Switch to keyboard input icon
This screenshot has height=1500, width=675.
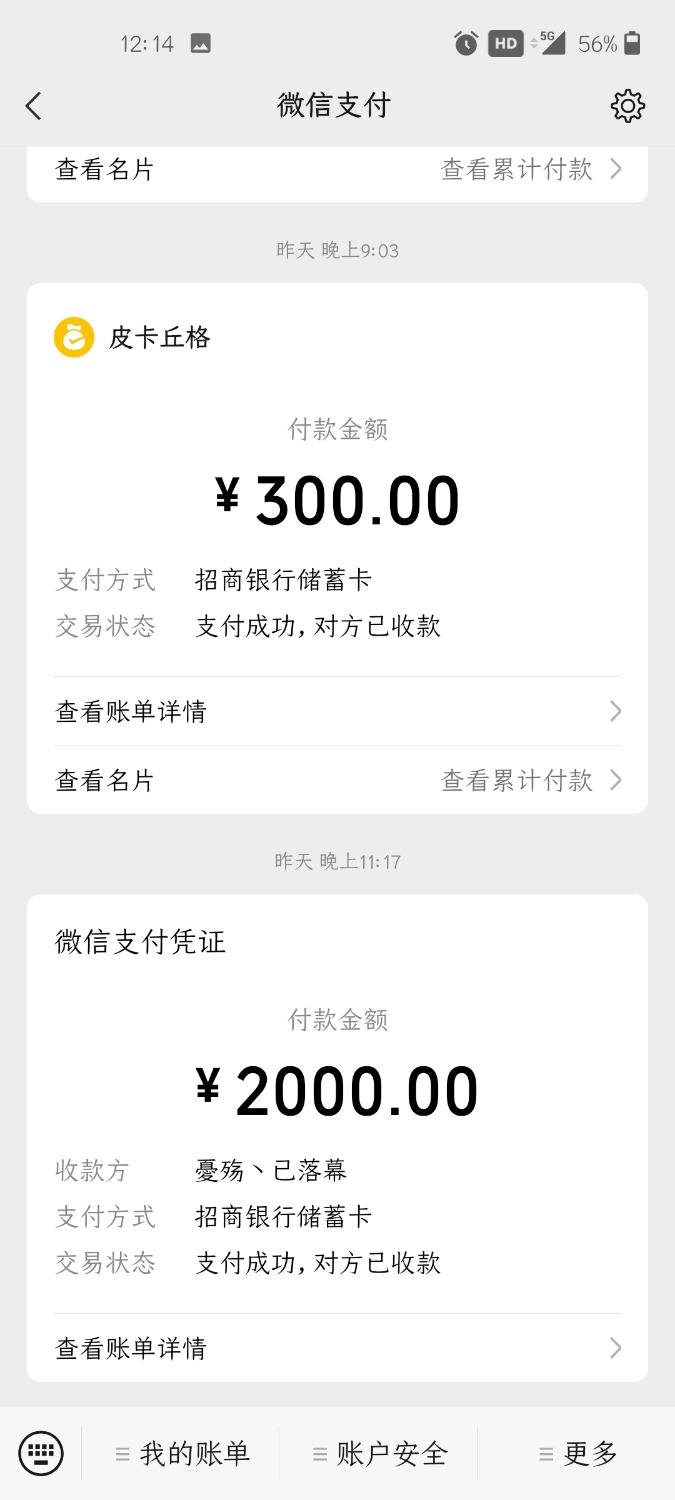(41, 1453)
